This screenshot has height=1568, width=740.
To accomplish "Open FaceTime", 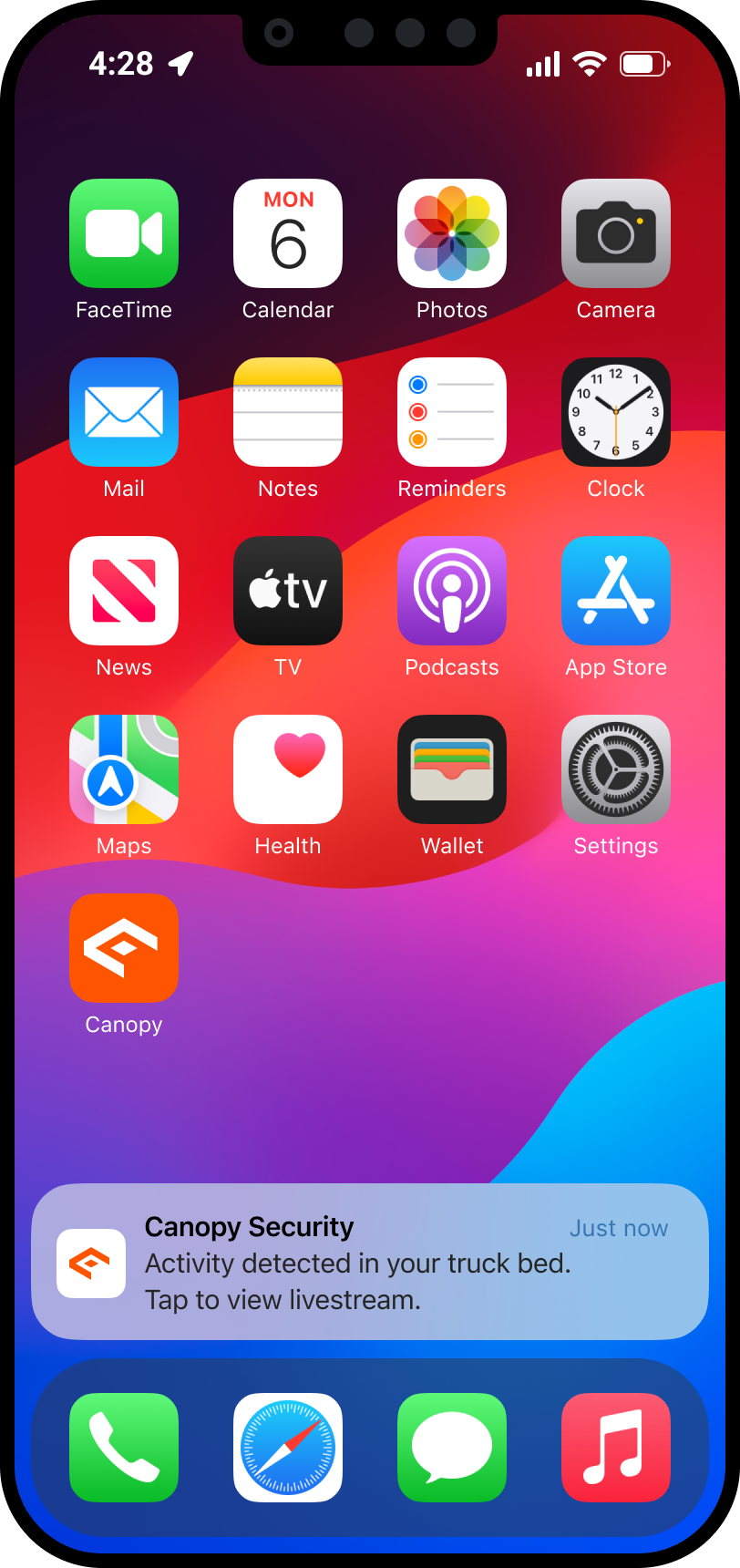I will point(124,233).
